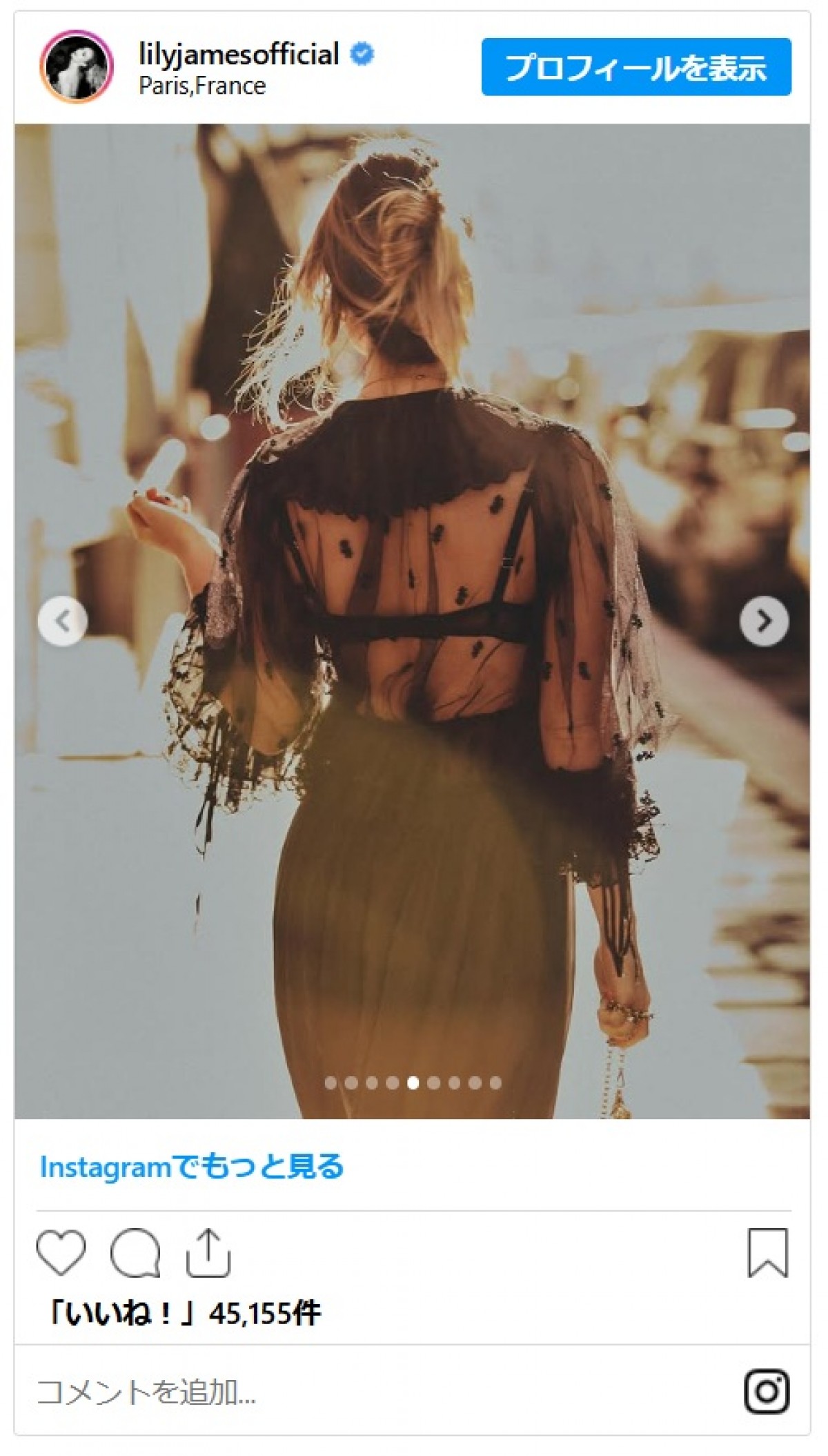Screen dimensions: 828x1456
Task: Open the lilyjamesofficial profile avatar
Action: coord(76,67)
